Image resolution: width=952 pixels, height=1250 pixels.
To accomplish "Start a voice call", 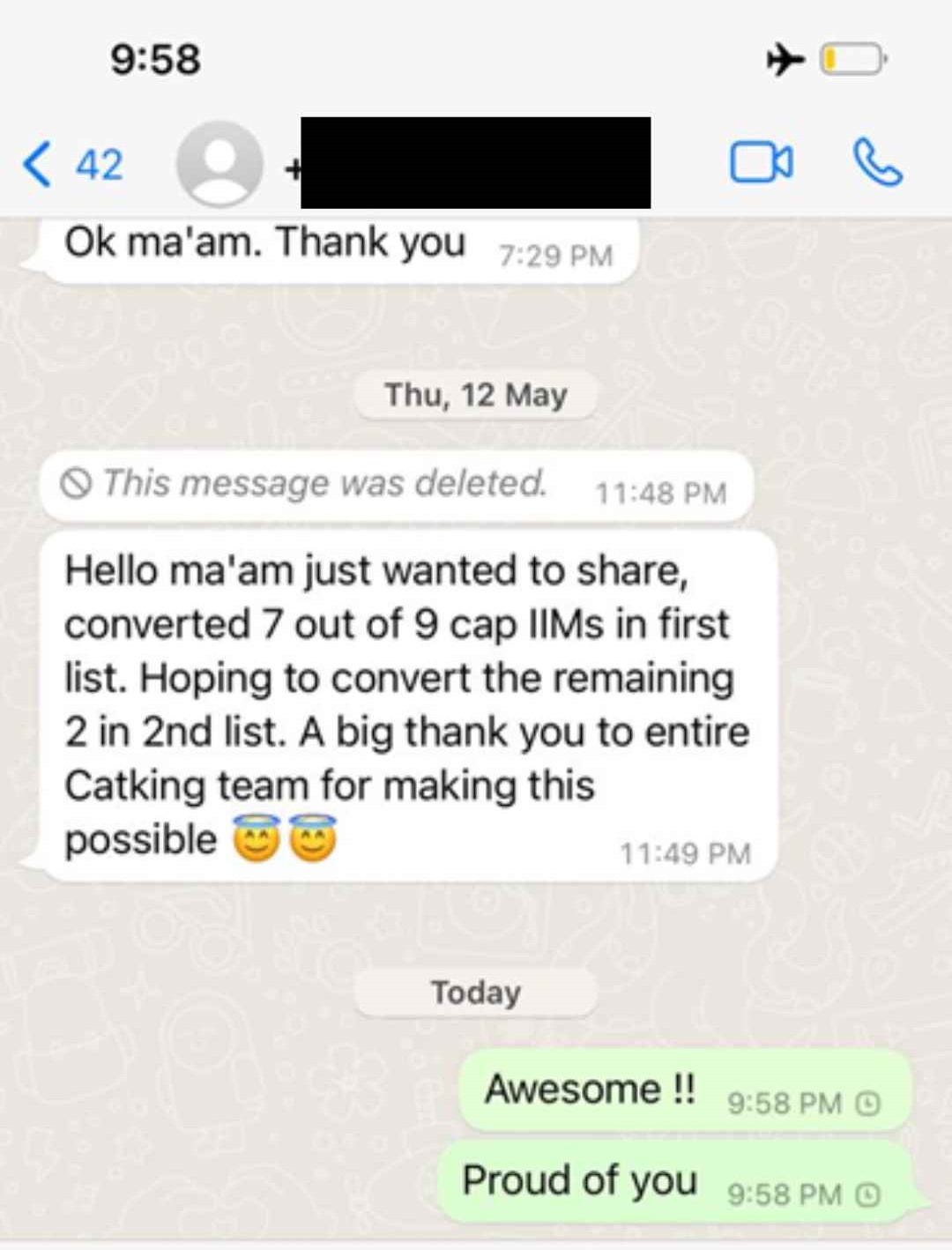I will coord(877,163).
